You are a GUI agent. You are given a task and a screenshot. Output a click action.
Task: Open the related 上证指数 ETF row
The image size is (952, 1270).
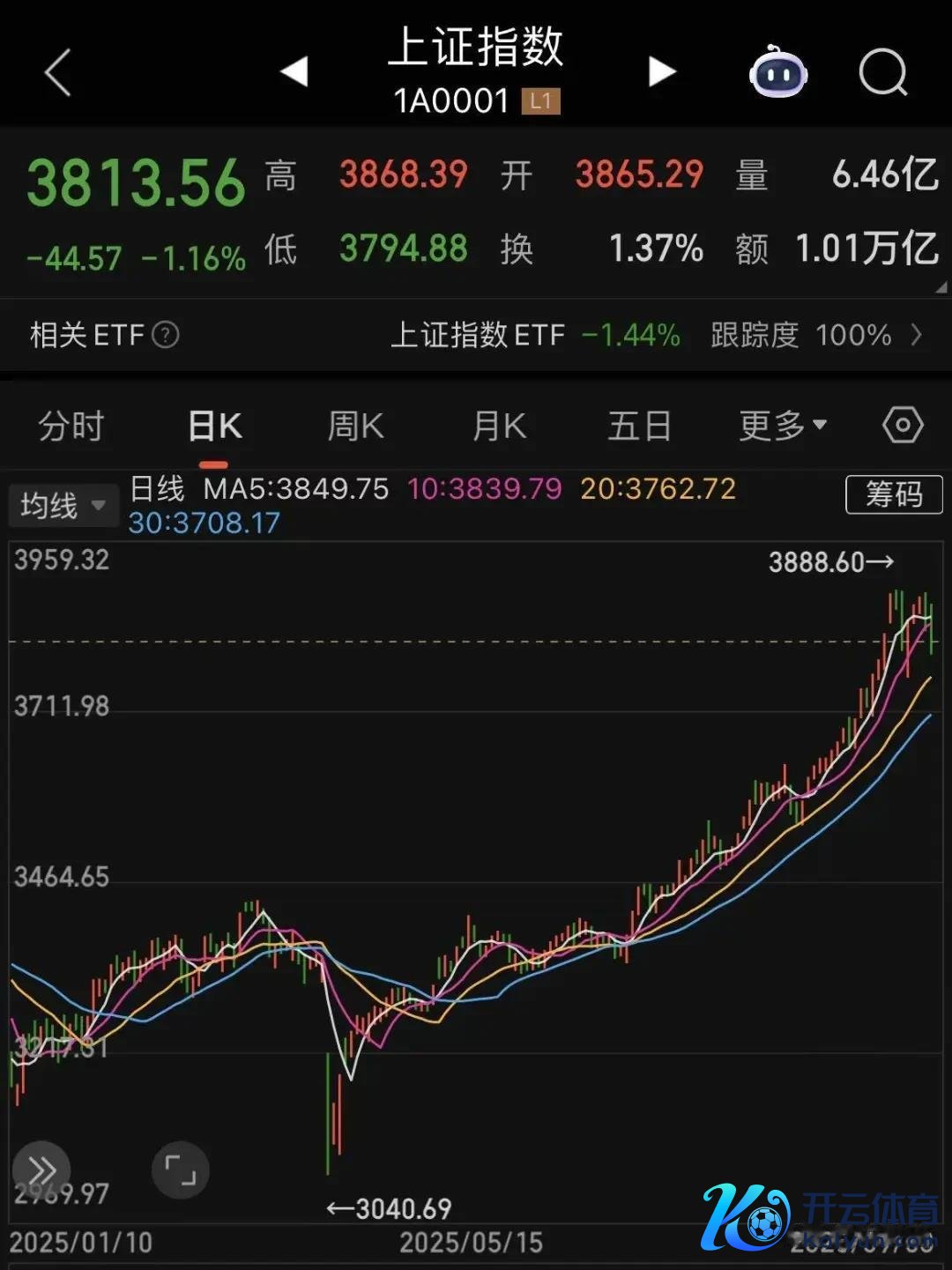pyautogui.click(x=656, y=335)
